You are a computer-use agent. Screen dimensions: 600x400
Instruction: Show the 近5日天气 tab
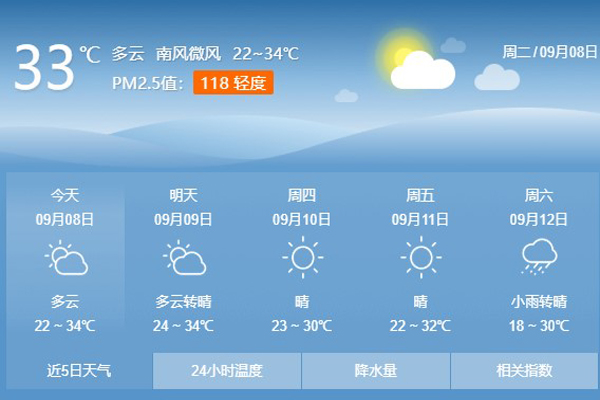point(79,371)
